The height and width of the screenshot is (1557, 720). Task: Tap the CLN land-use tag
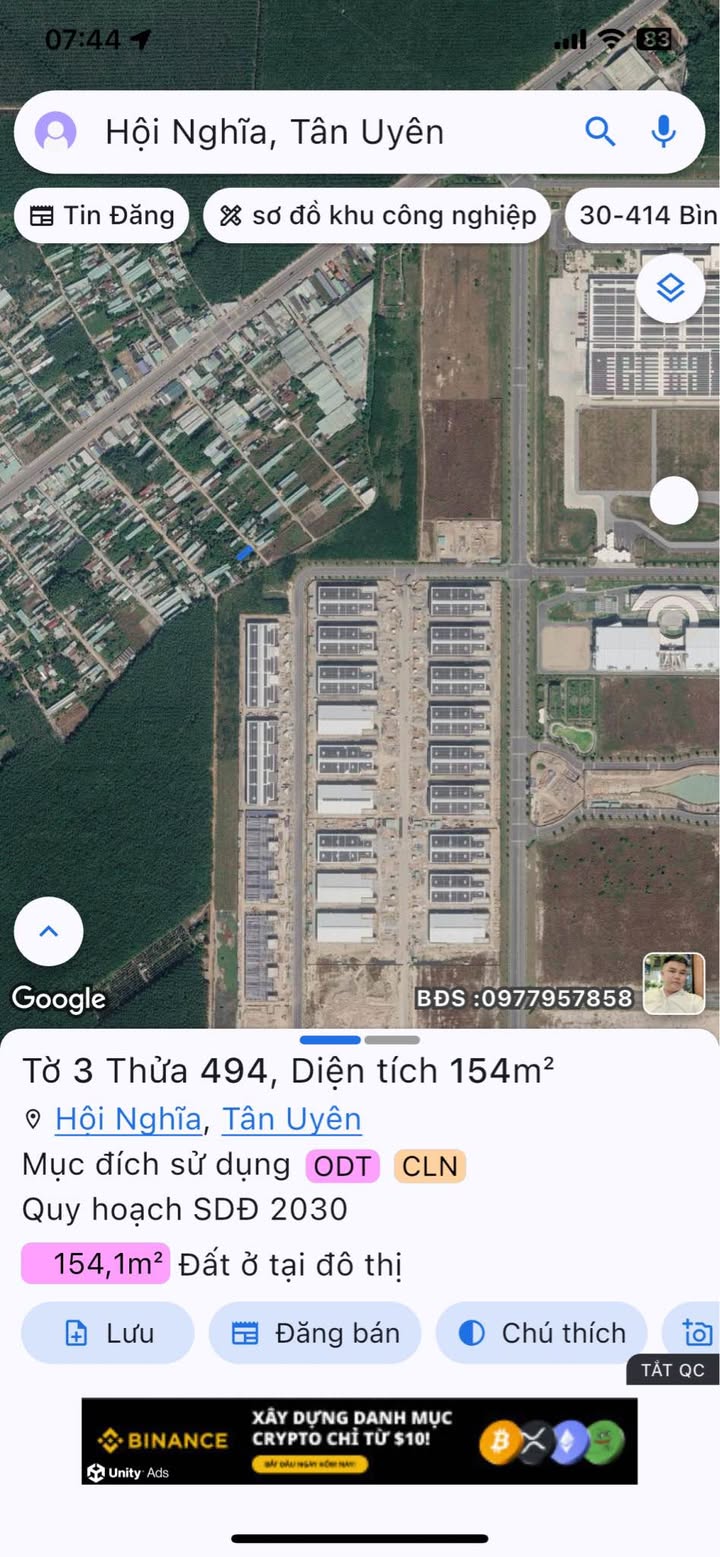tap(430, 1166)
